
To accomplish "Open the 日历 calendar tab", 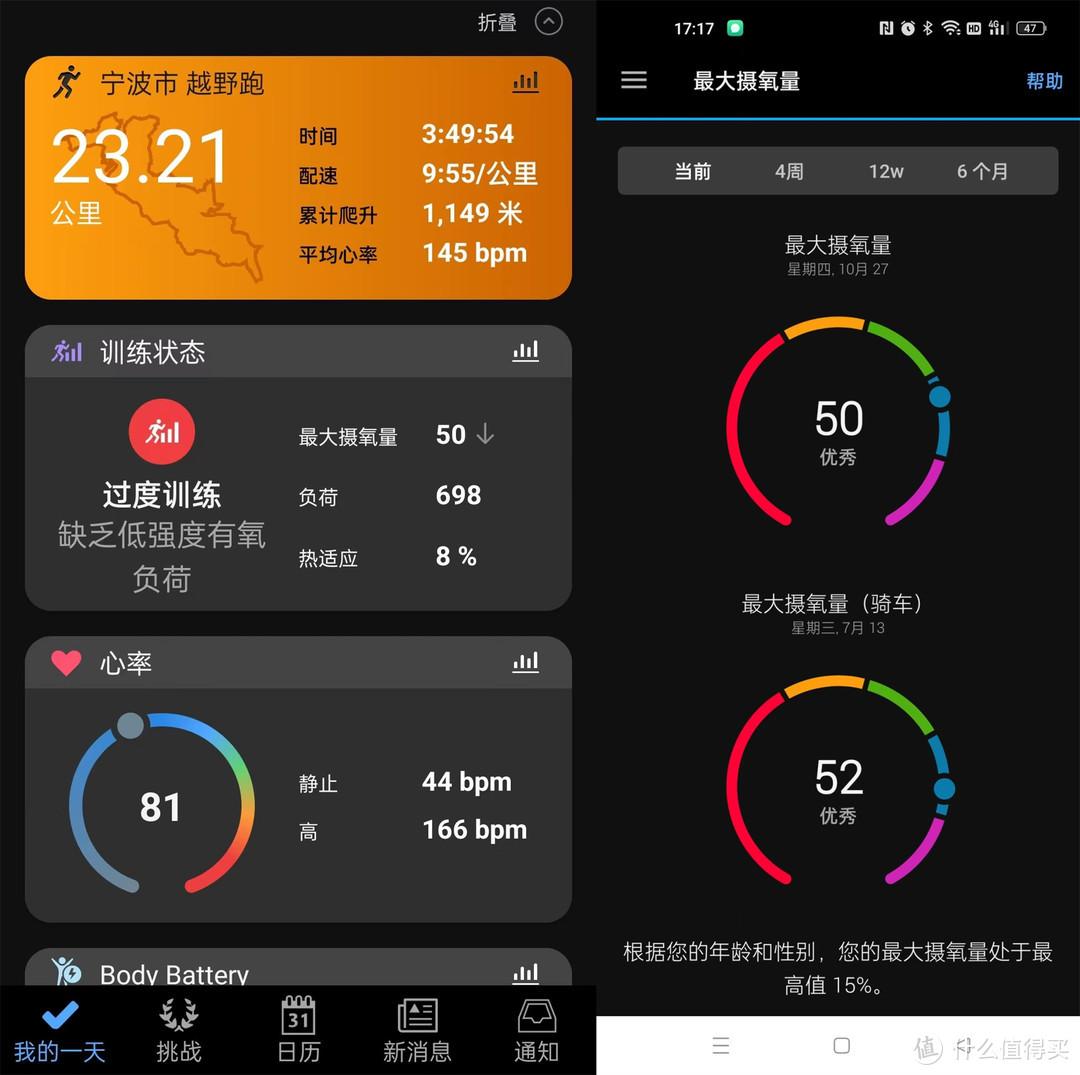I will click(x=298, y=1031).
